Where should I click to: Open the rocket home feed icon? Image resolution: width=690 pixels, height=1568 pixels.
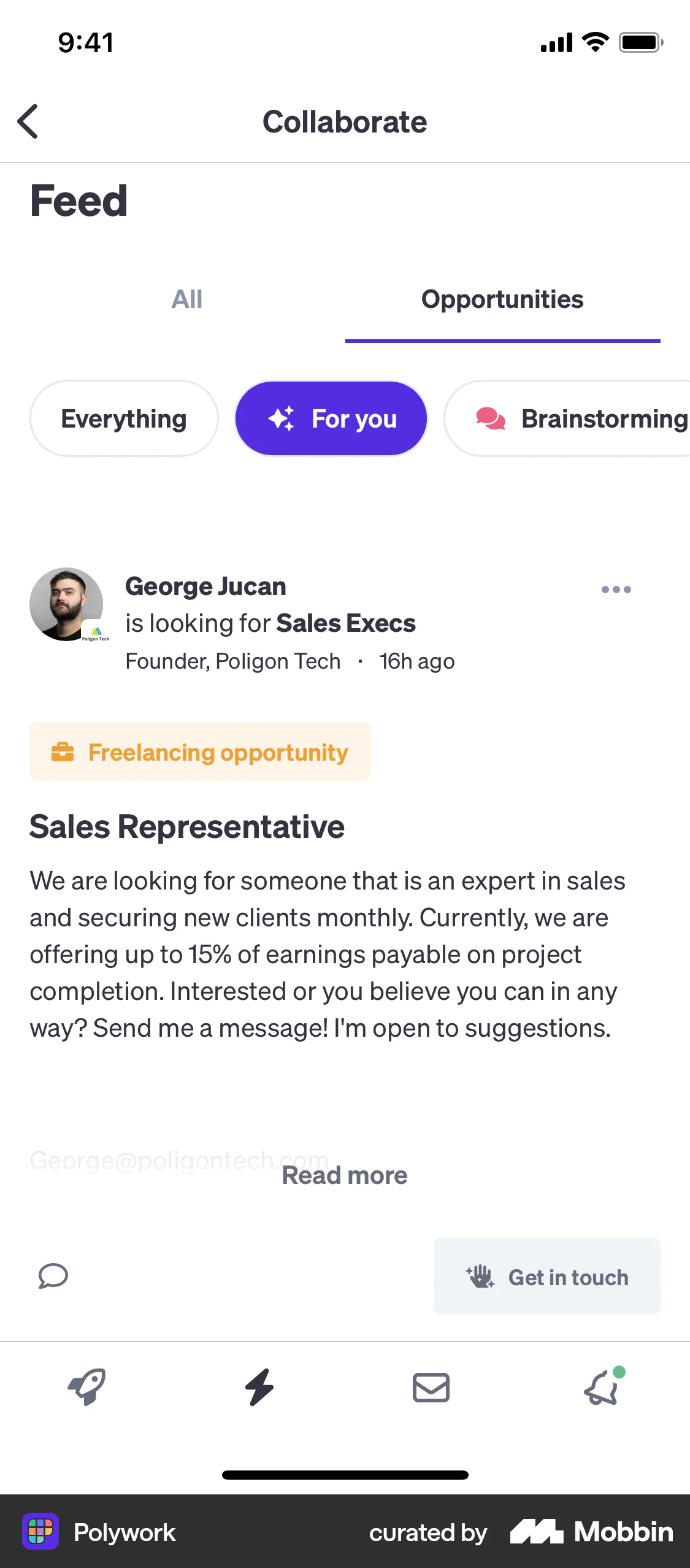pos(86,1388)
